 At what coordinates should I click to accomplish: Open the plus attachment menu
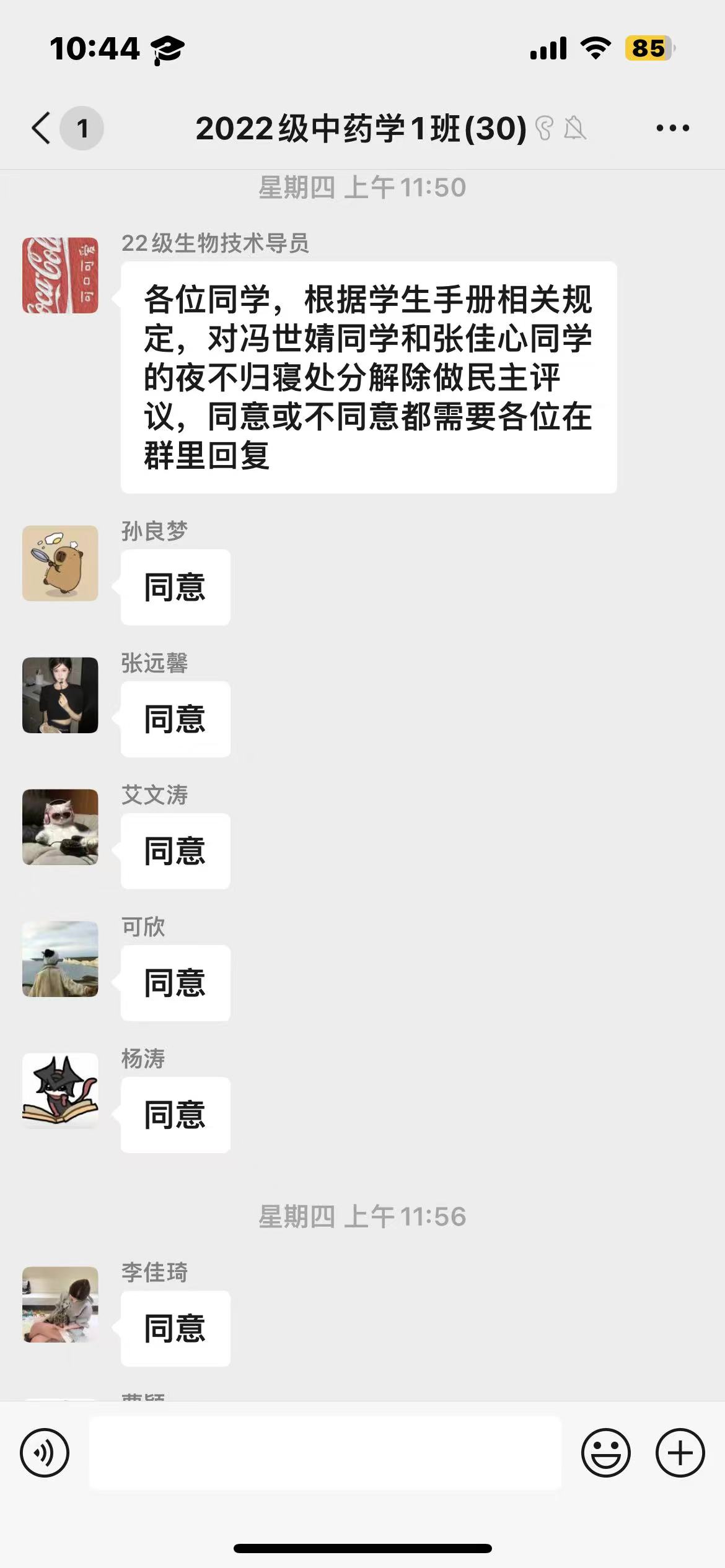[x=680, y=1452]
